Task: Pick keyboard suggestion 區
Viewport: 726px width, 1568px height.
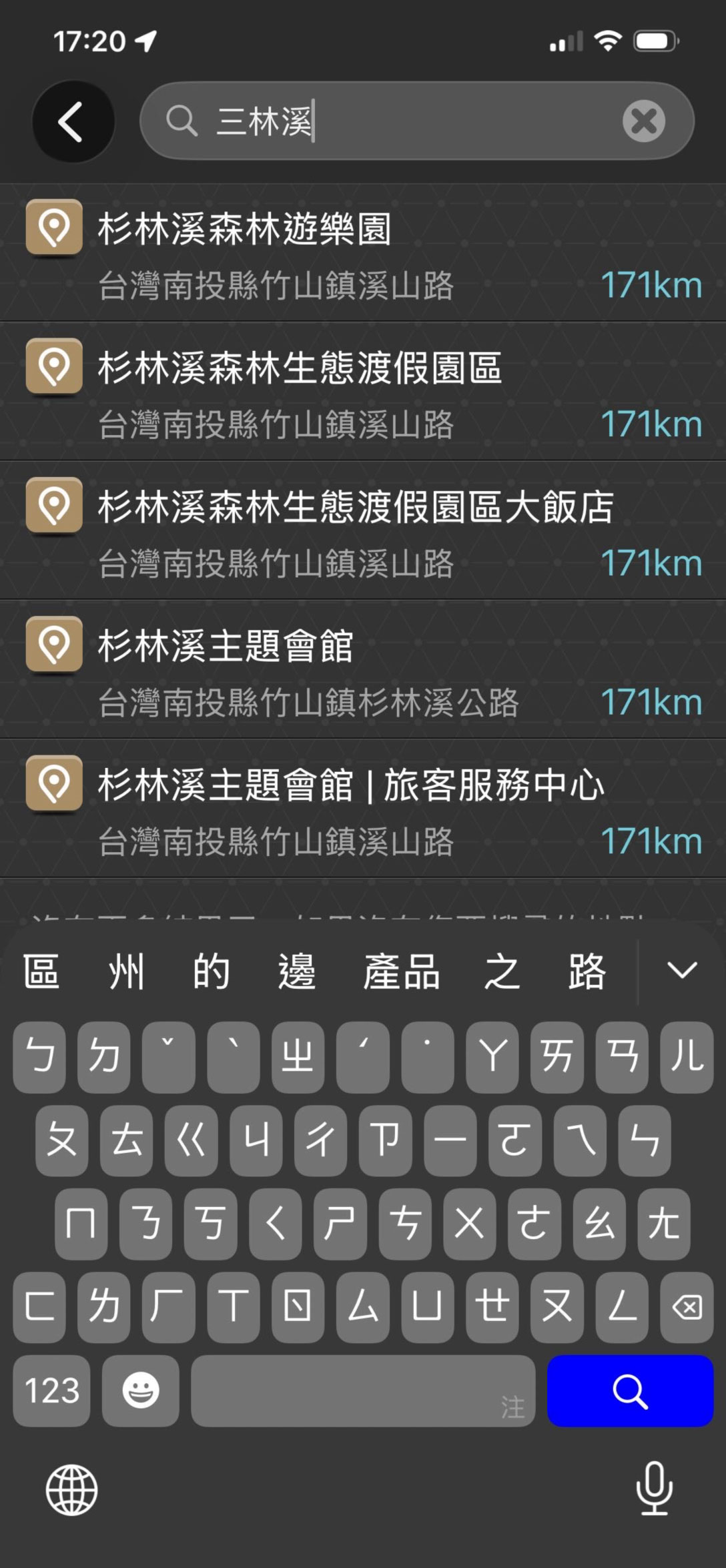Action: click(x=41, y=971)
